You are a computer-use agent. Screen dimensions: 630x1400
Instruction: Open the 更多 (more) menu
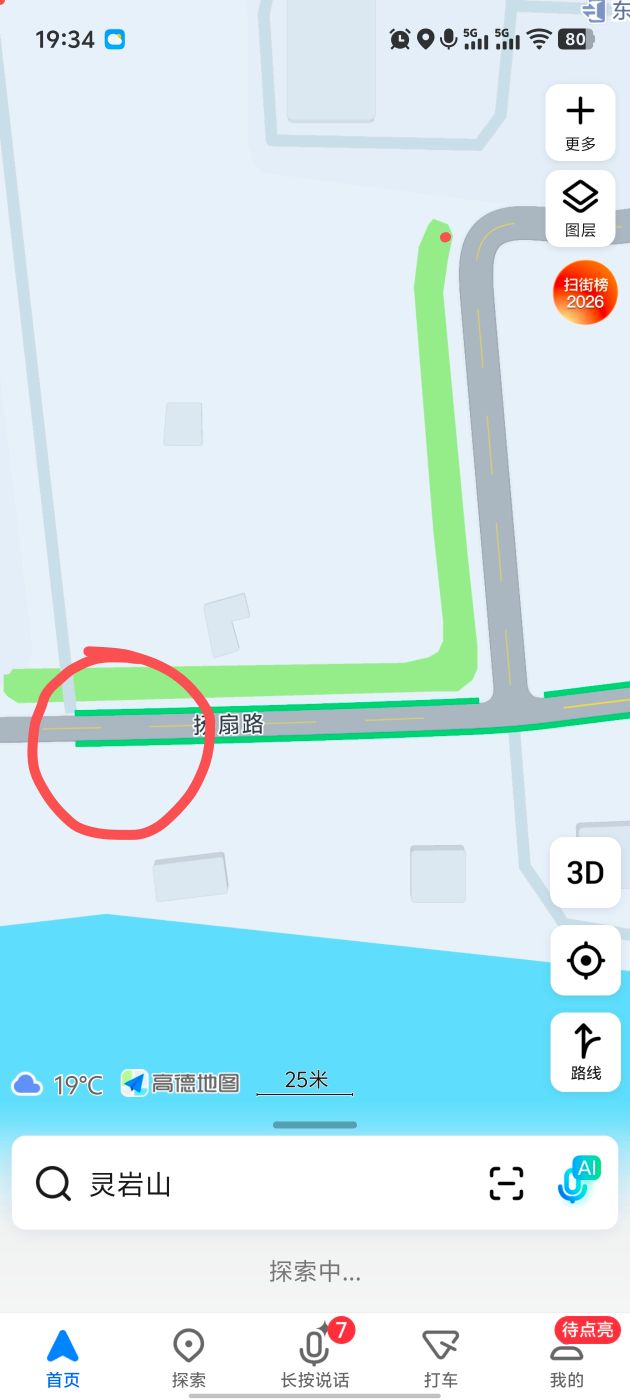[x=580, y=122]
